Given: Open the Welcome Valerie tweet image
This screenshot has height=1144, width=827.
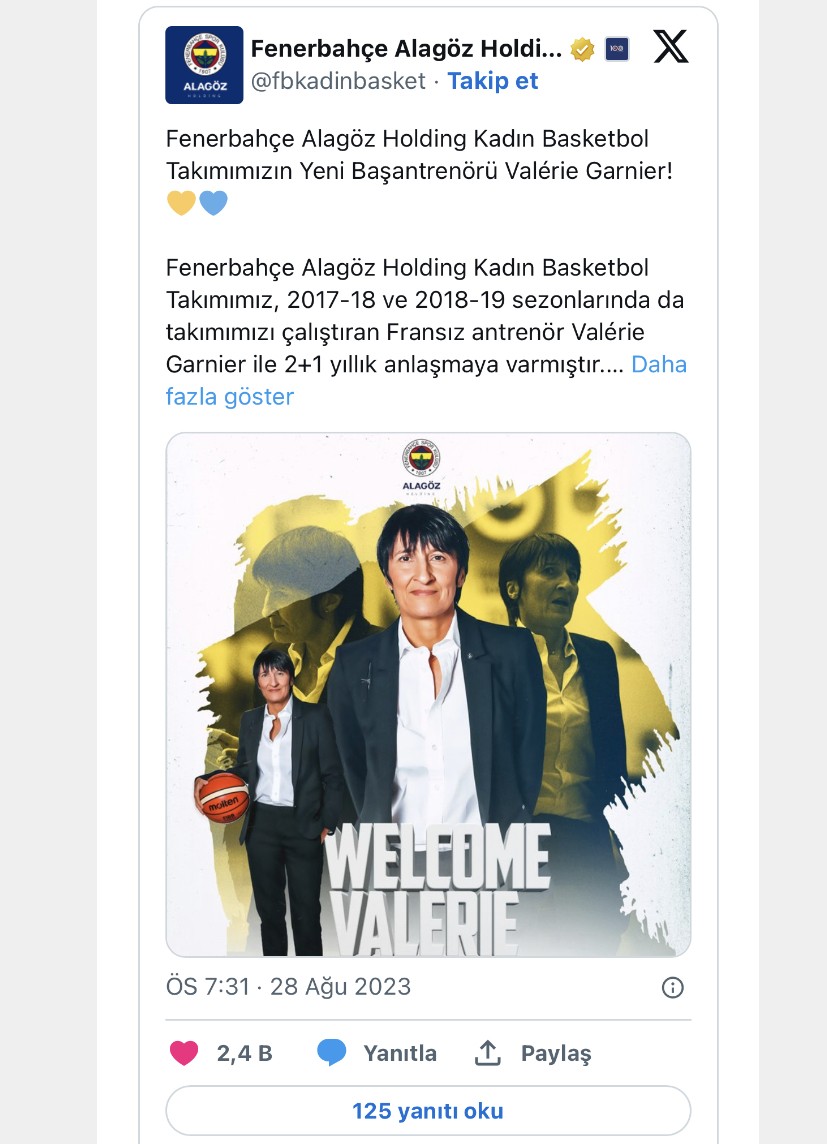Looking at the screenshot, I should tap(428, 694).
